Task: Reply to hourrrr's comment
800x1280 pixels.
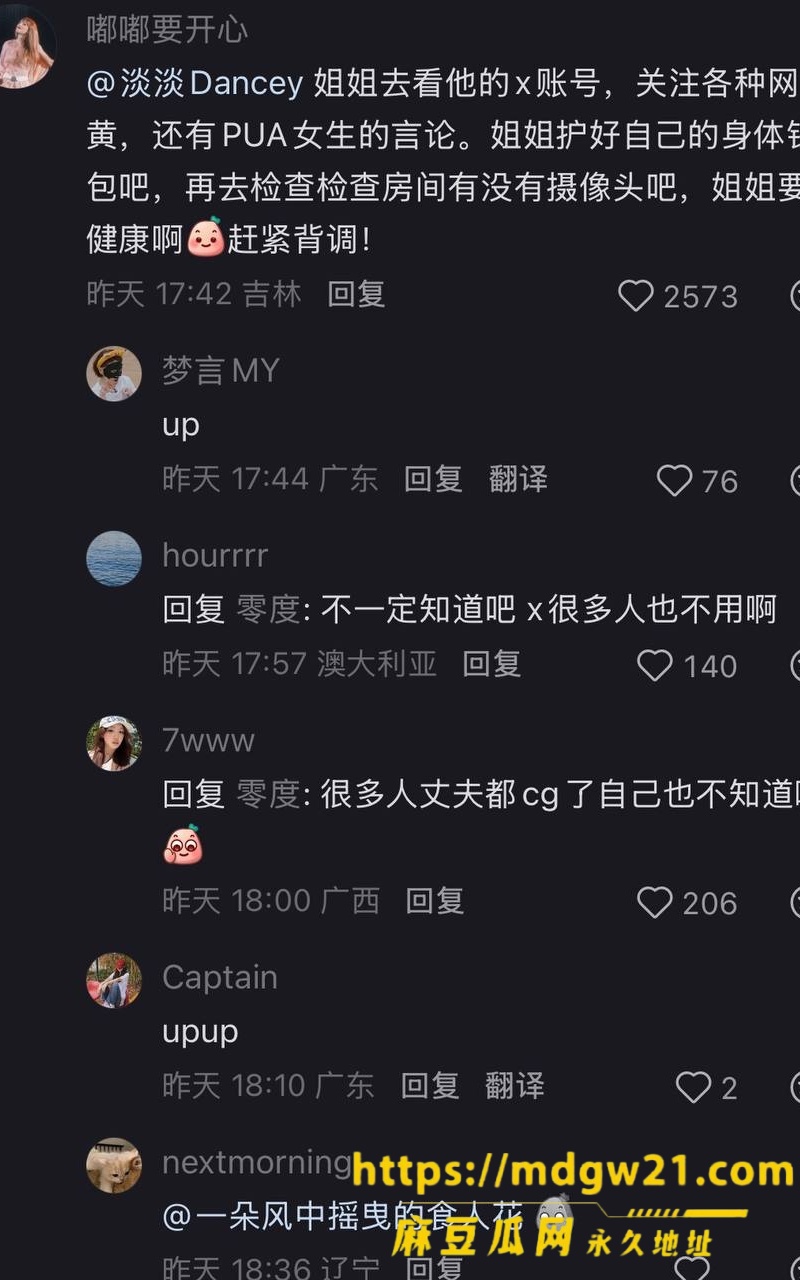Action: point(491,664)
